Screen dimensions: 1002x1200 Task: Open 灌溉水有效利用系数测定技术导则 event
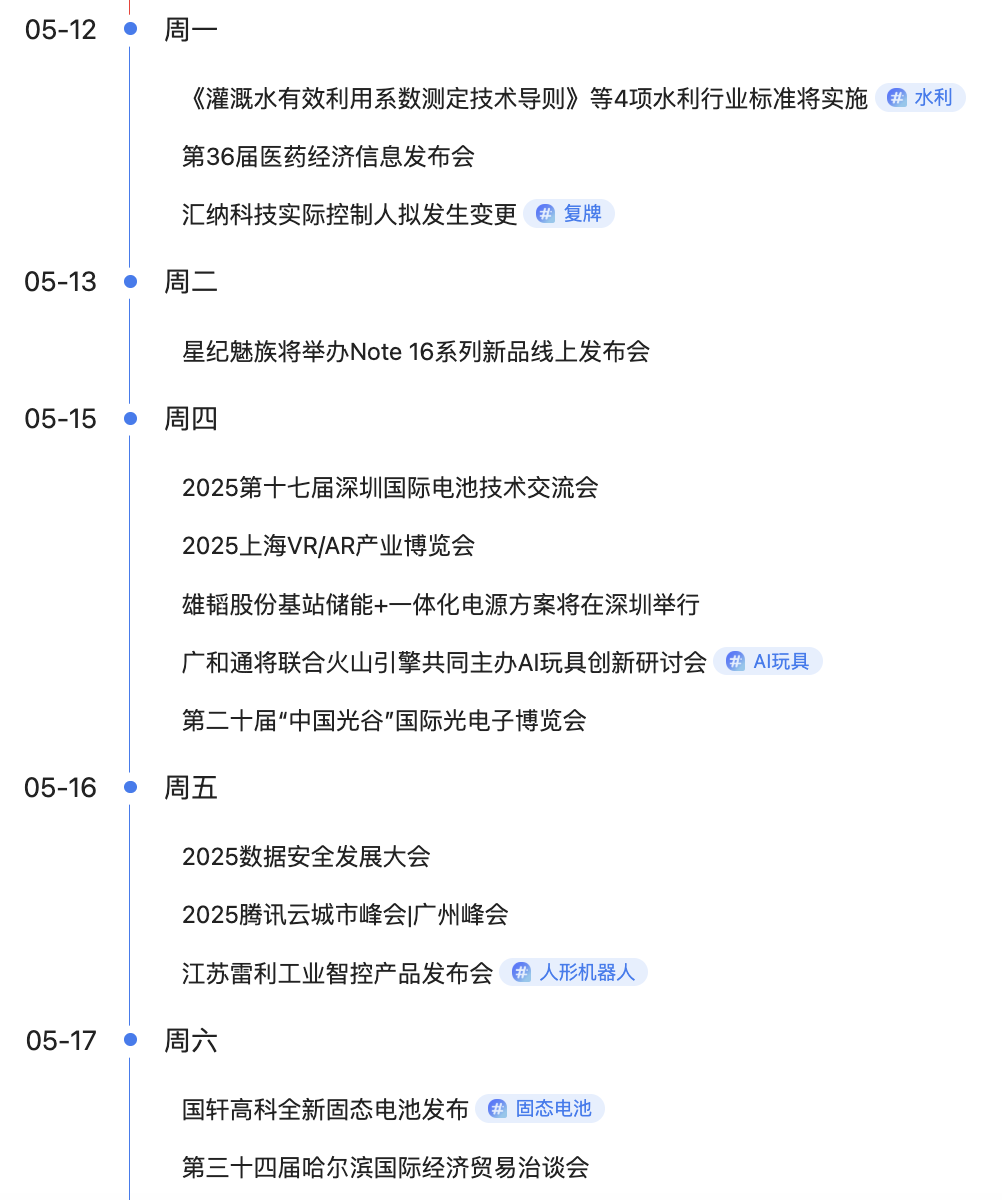click(x=527, y=99)
